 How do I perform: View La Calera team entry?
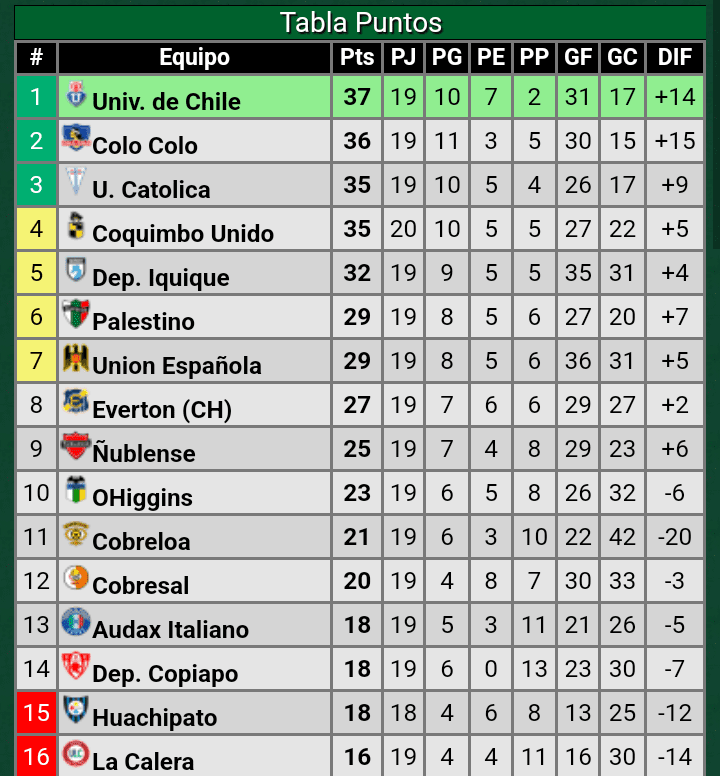[x=142, y=760]
